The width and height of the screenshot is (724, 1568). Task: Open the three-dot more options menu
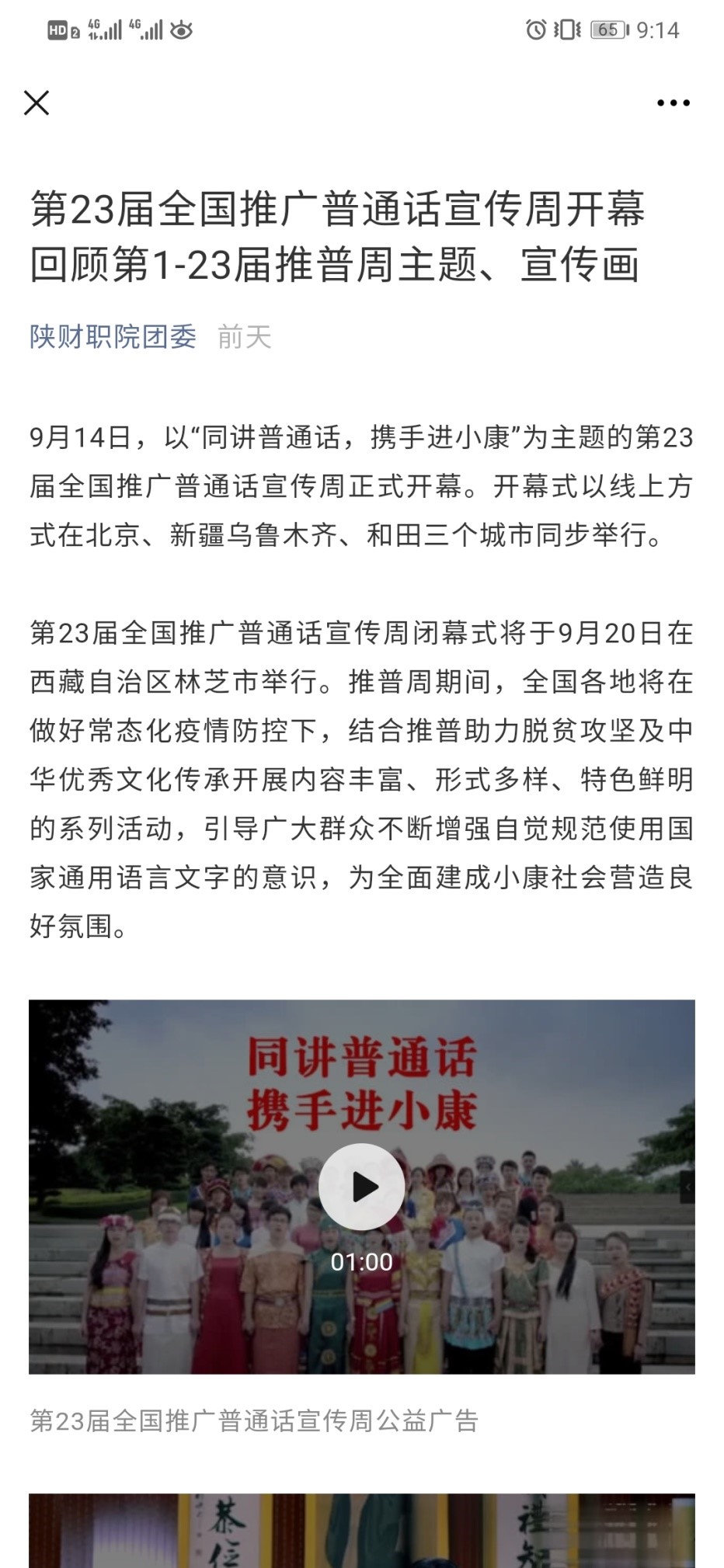pos(673,103)
